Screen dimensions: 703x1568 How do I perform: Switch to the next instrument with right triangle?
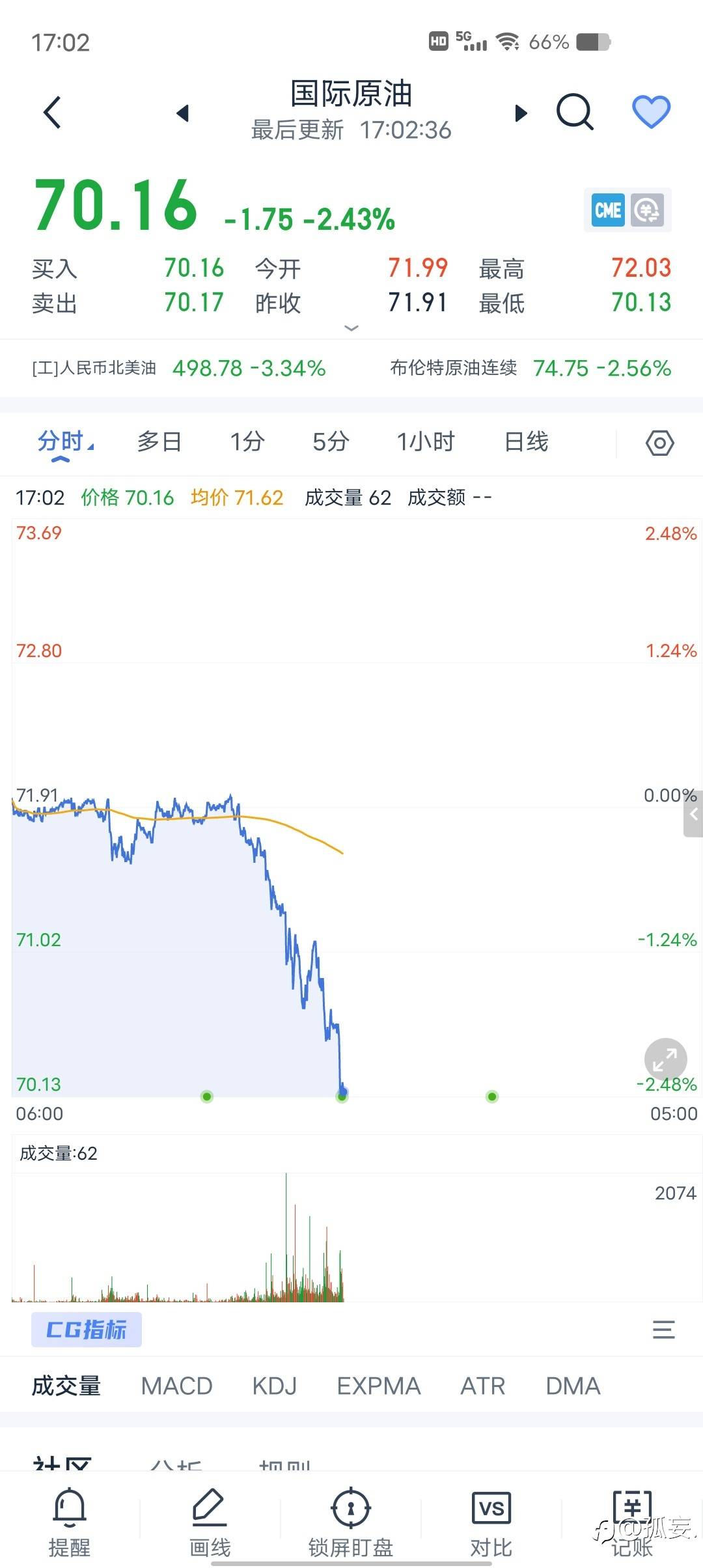521,113
